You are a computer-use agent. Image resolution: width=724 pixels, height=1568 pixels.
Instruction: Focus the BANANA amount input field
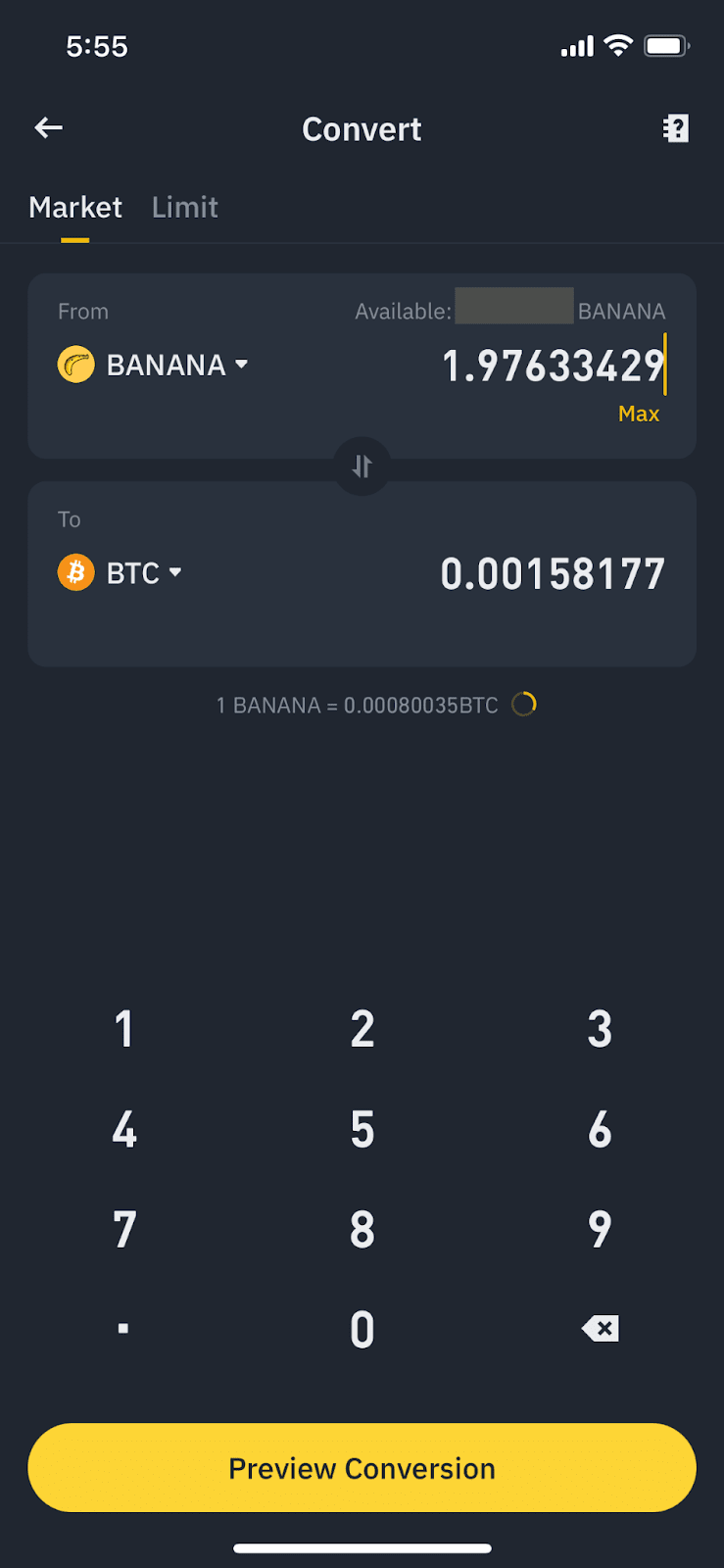553,367
